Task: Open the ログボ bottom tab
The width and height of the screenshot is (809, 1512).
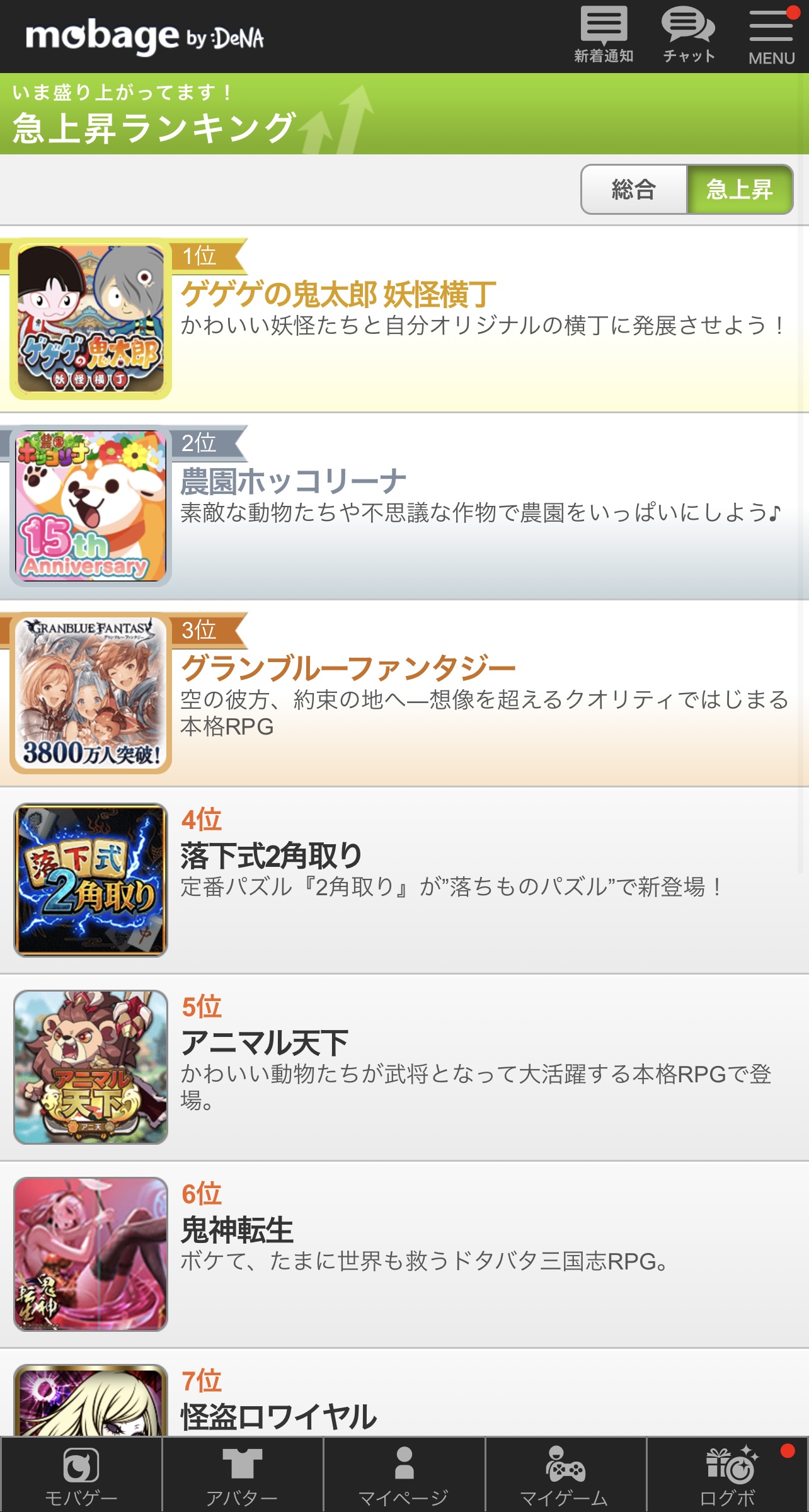Action: coord(728,1475)
